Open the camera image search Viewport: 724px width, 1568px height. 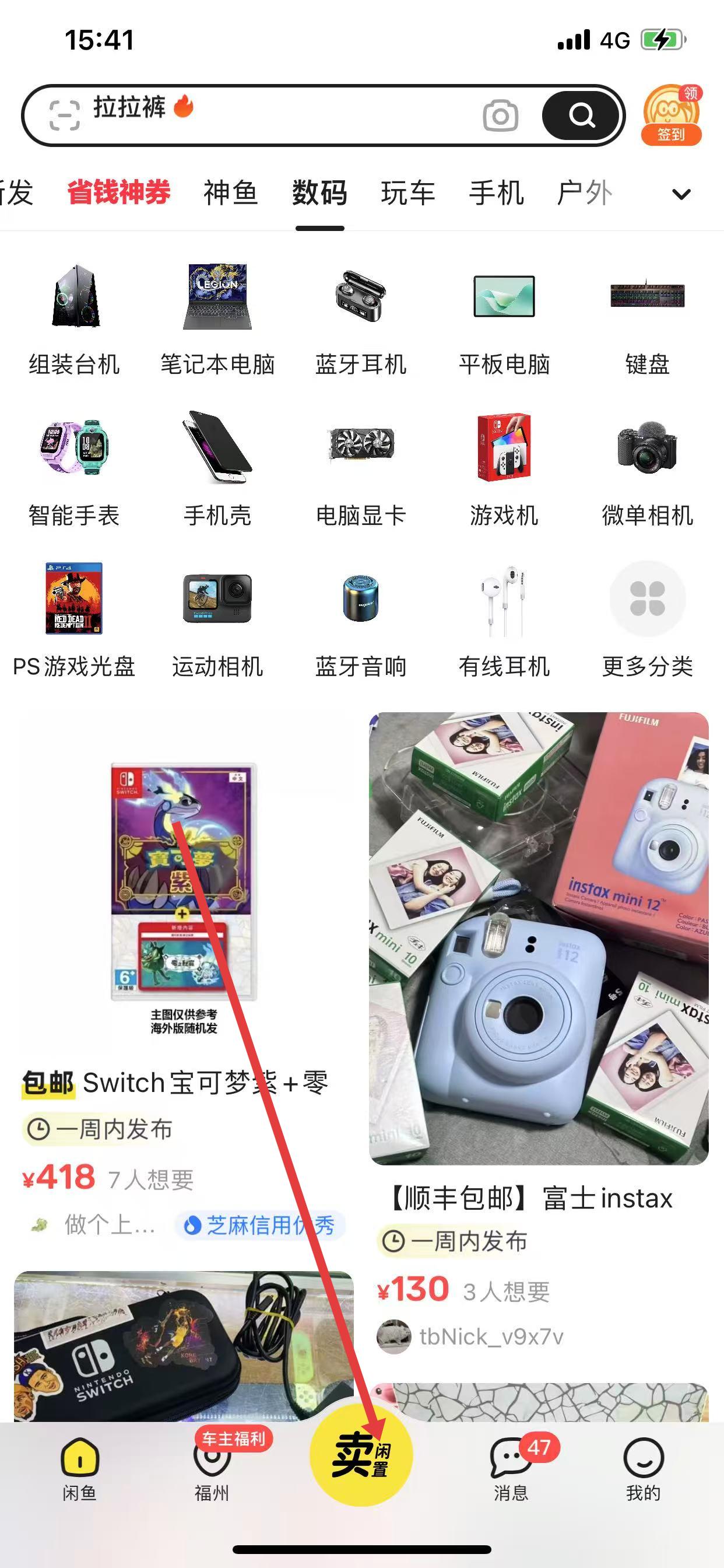[500, 116]
